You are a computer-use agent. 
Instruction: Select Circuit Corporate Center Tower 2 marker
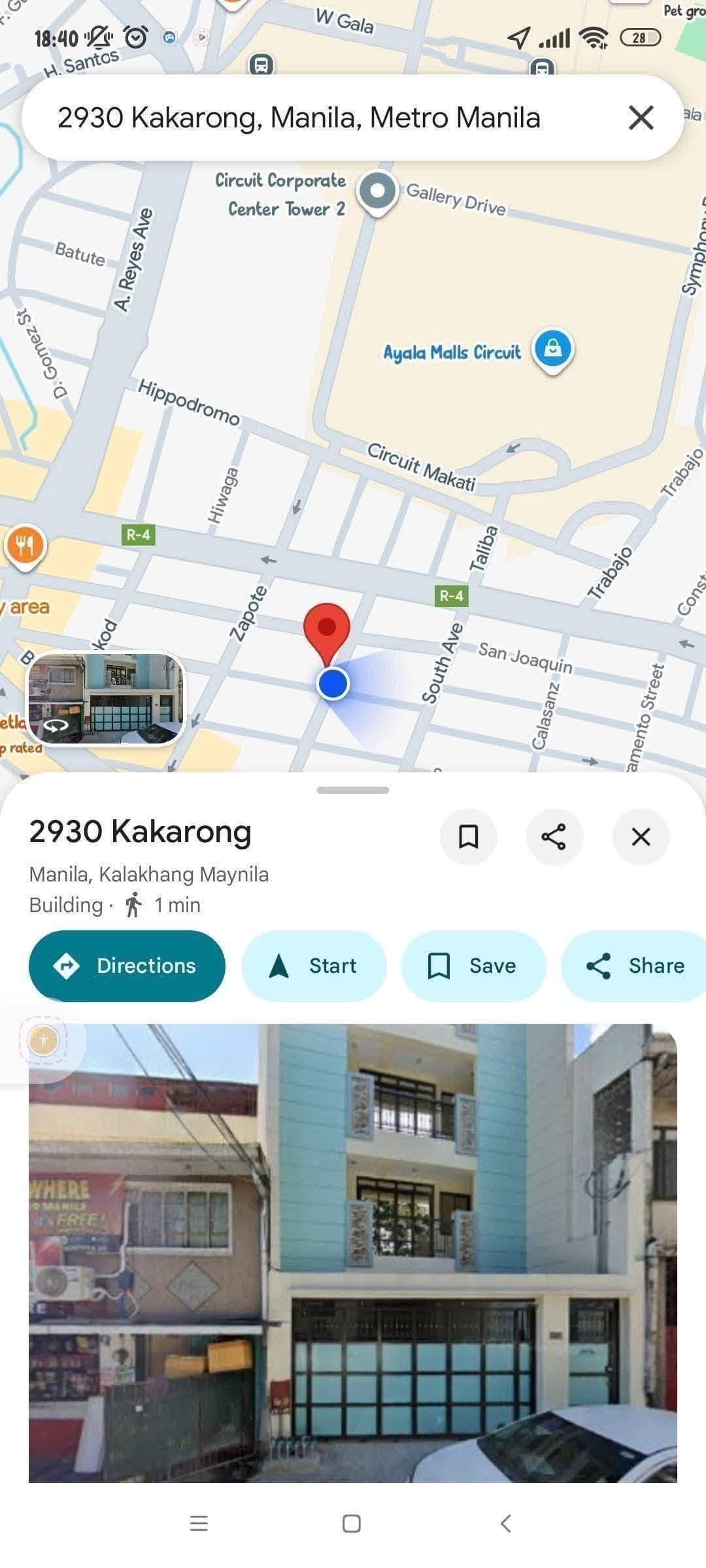377,192
